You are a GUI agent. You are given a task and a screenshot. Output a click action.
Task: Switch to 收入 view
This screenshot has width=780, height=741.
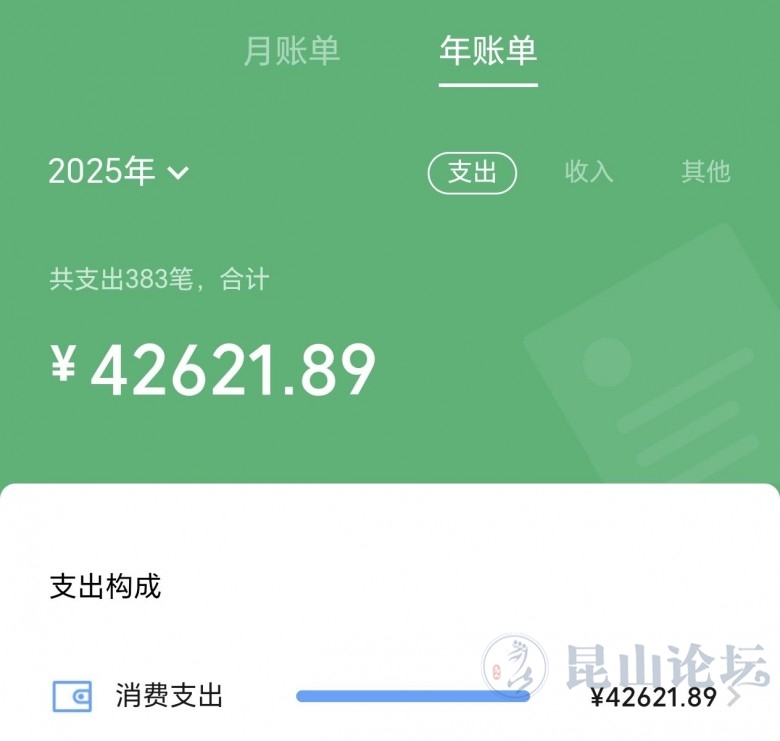coord(589,172)
